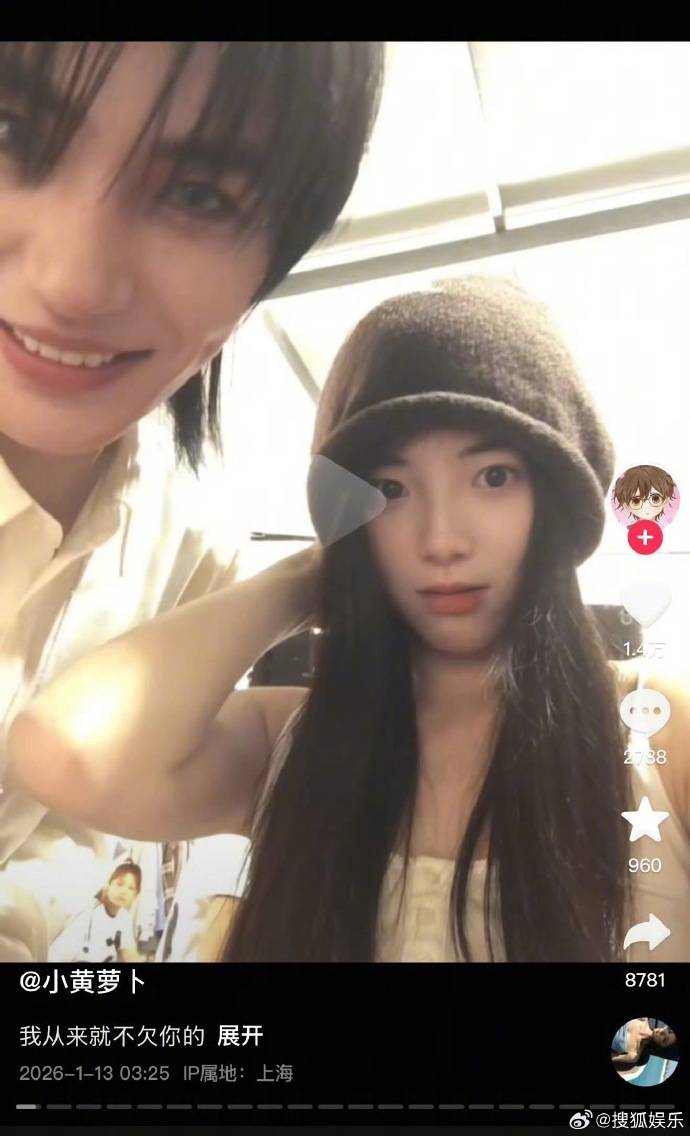
Task: Follow the creator with the red plus
Action: (645, 538)
